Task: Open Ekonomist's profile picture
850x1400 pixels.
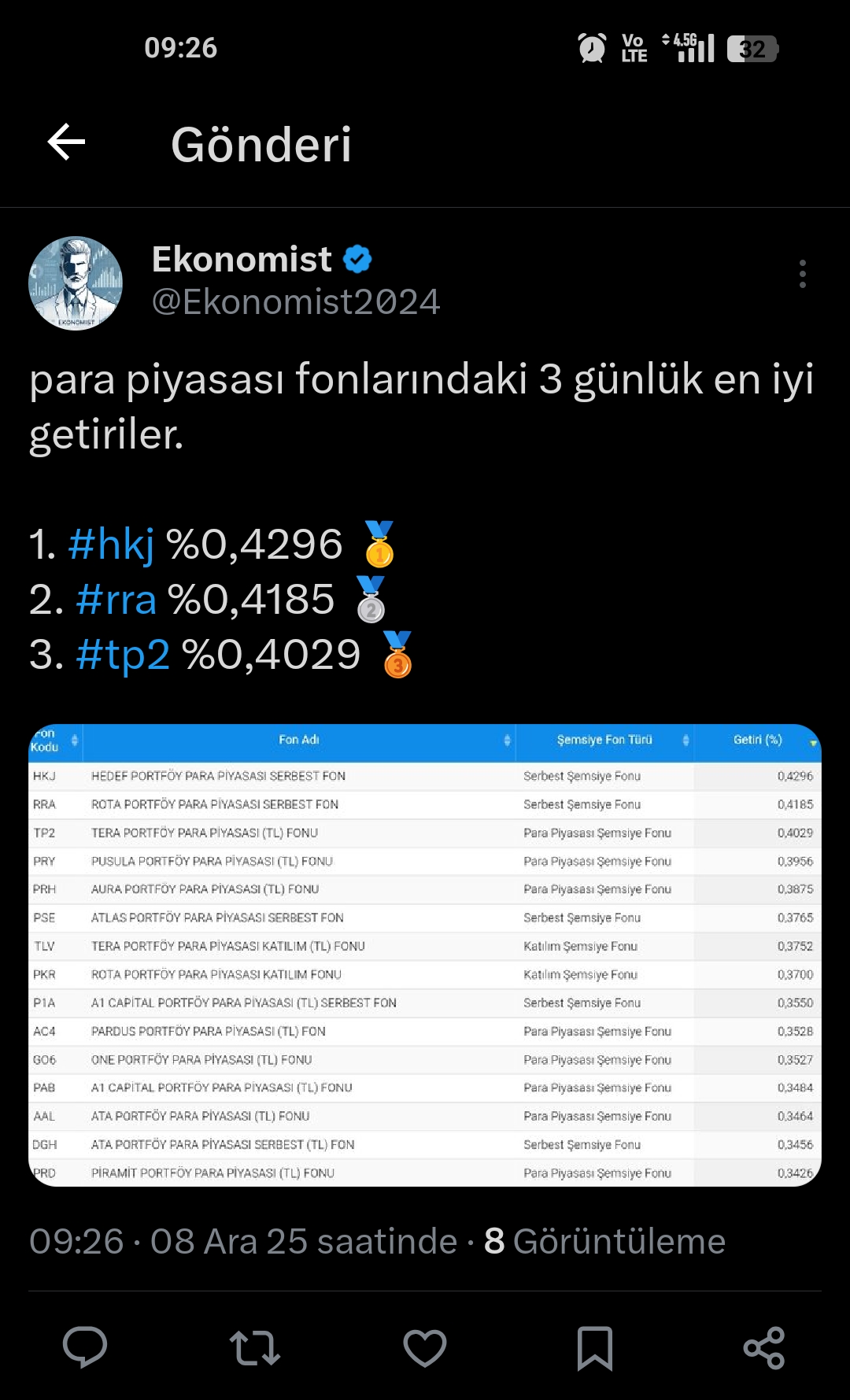Action: 76,283
